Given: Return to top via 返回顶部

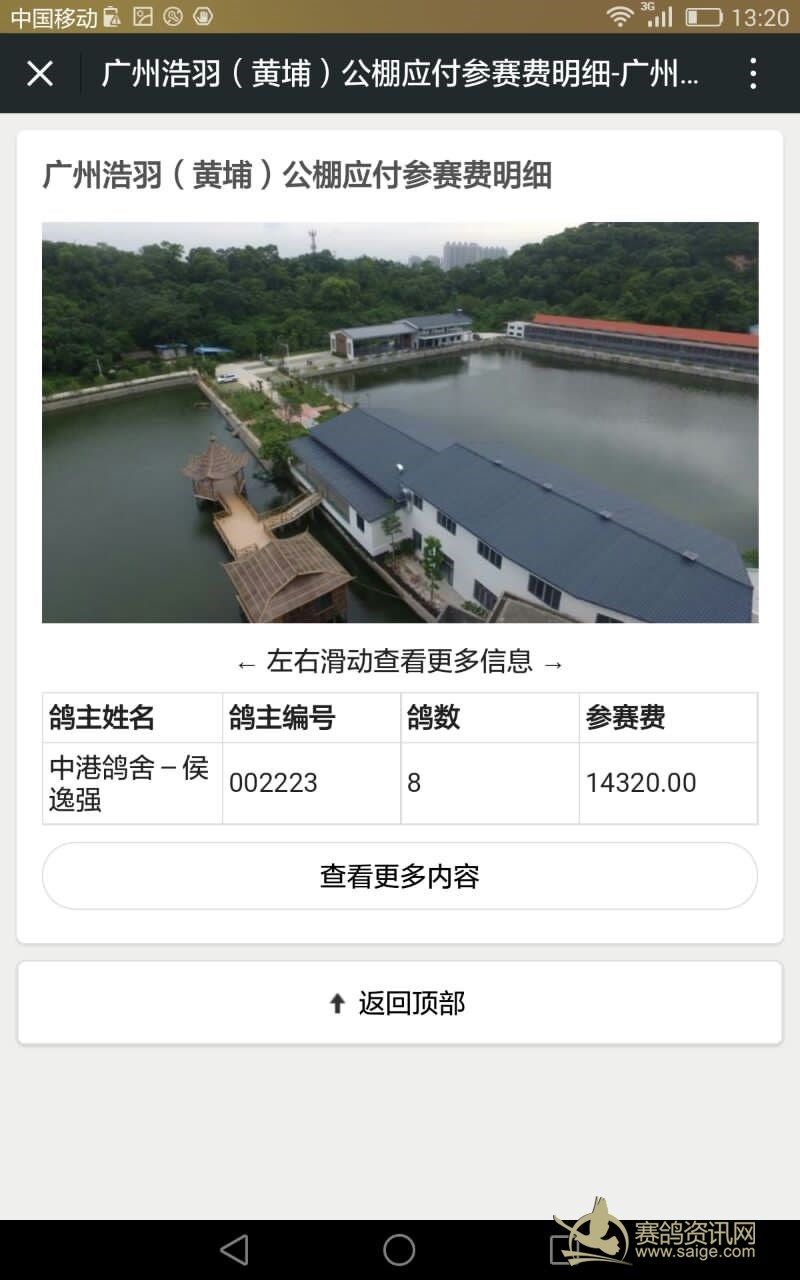Looking at the screenshot, I should click(x=400, y=1003).
